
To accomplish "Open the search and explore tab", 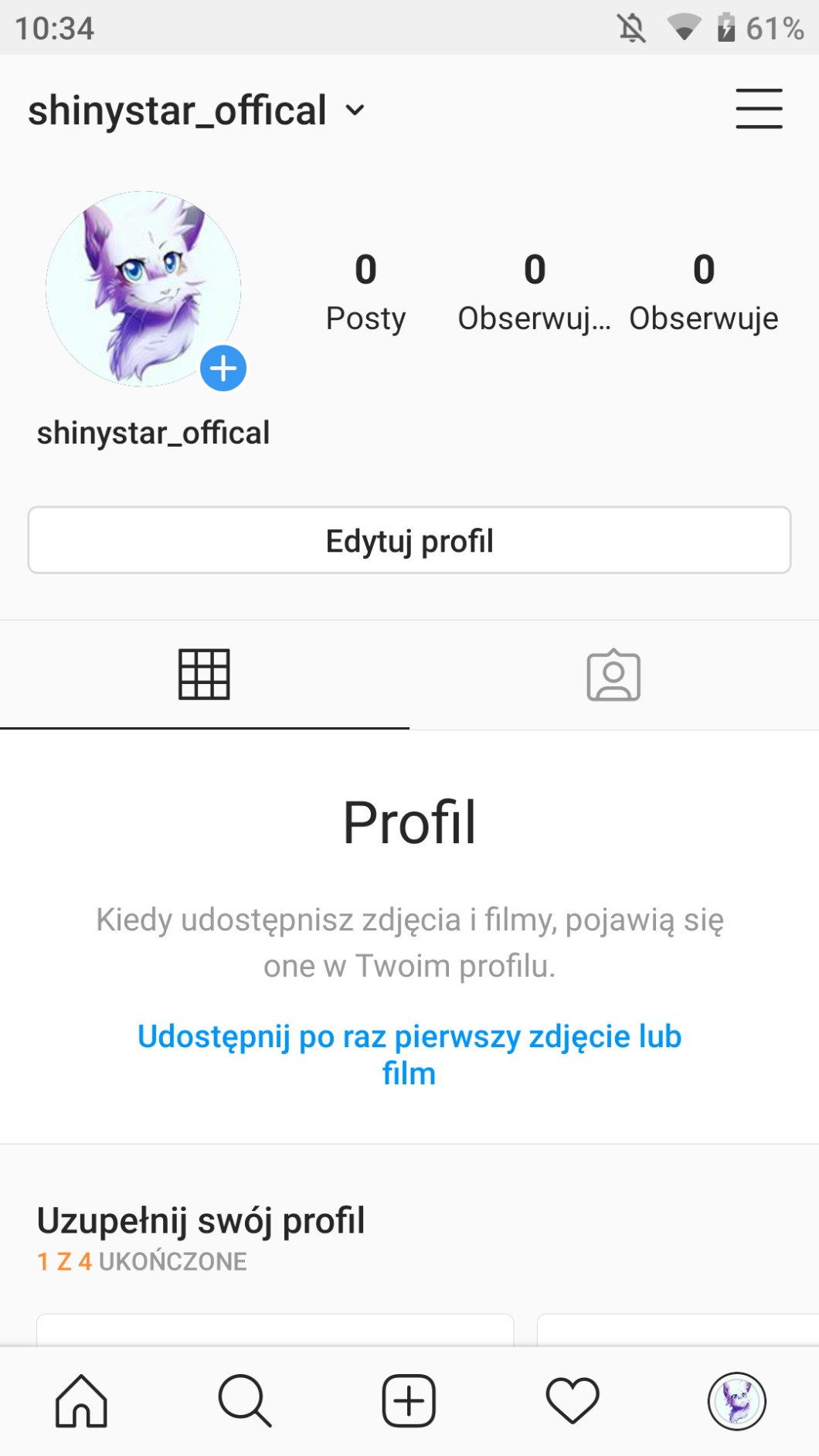I will pos(245,1400).
